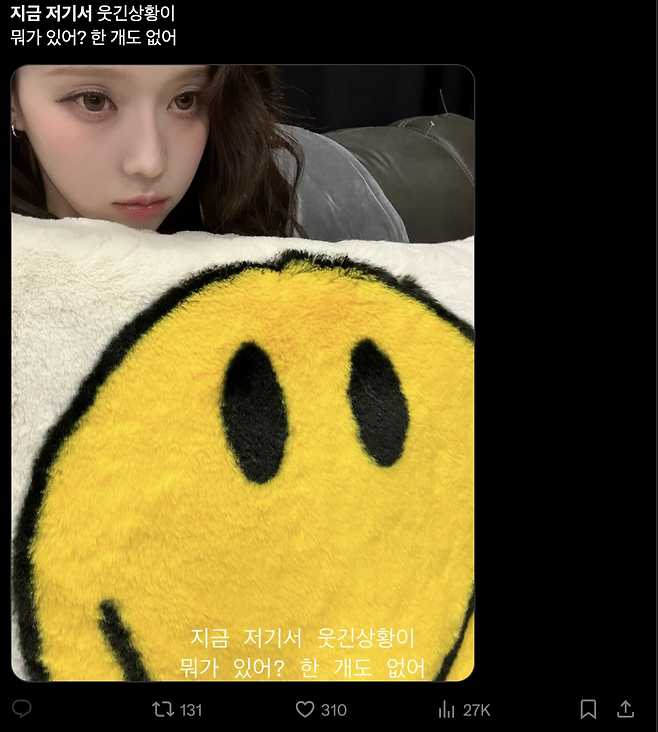
Task: Repost this tweet with 131 reposts
Action: click(x=163, y=709)
